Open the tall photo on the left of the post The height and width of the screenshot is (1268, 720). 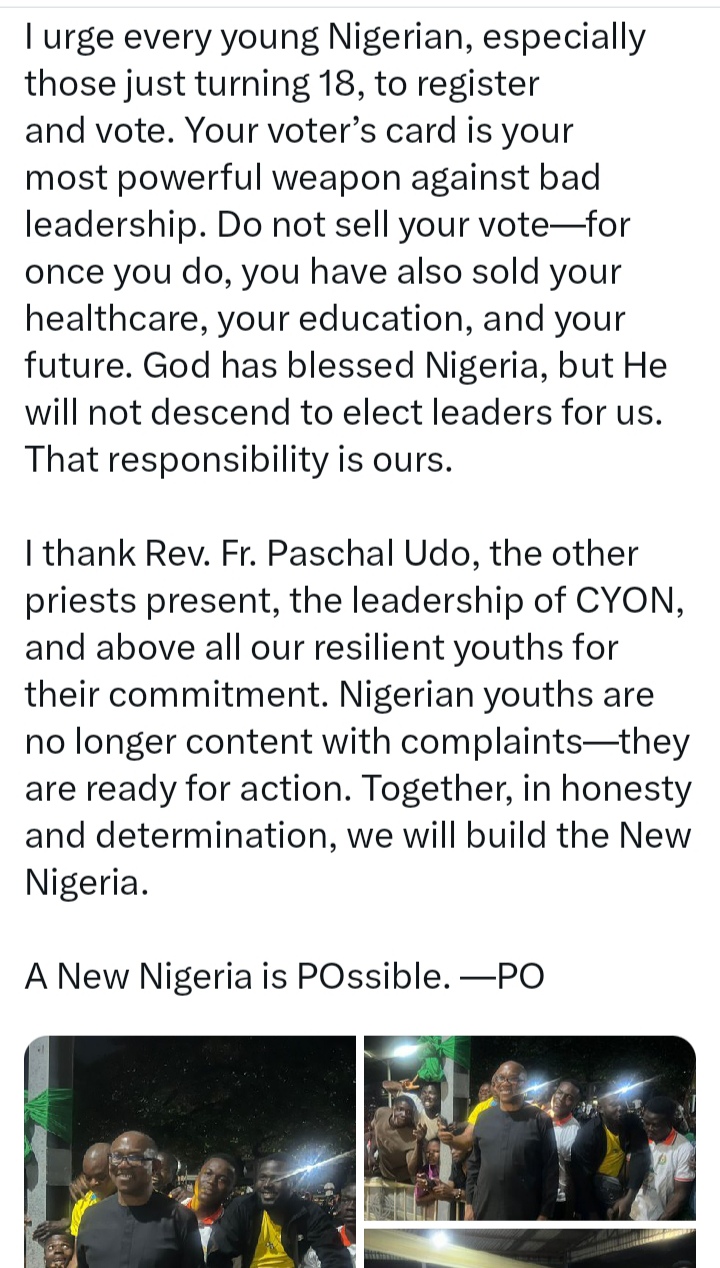coord(190,1150)
